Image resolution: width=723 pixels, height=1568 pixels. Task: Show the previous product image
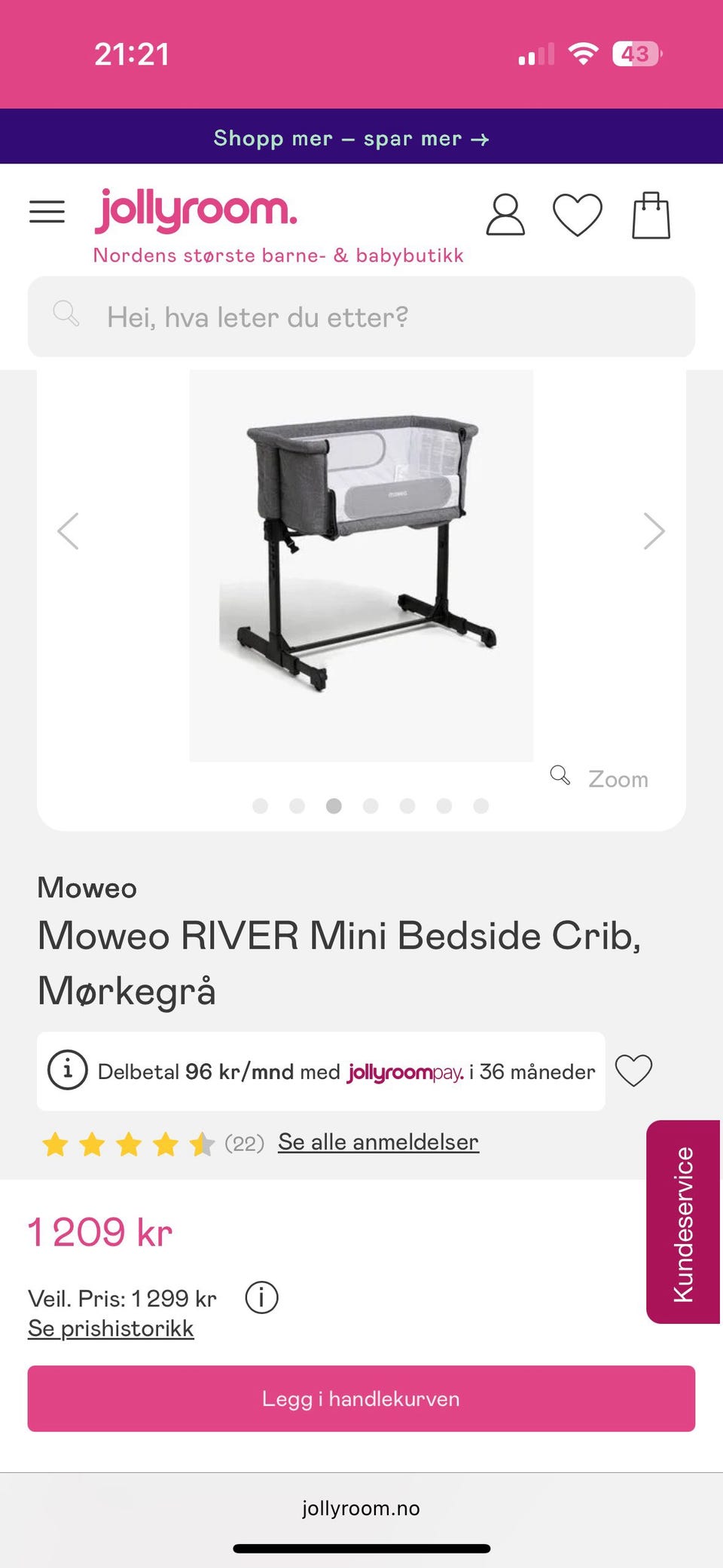[x=69, y=531]
